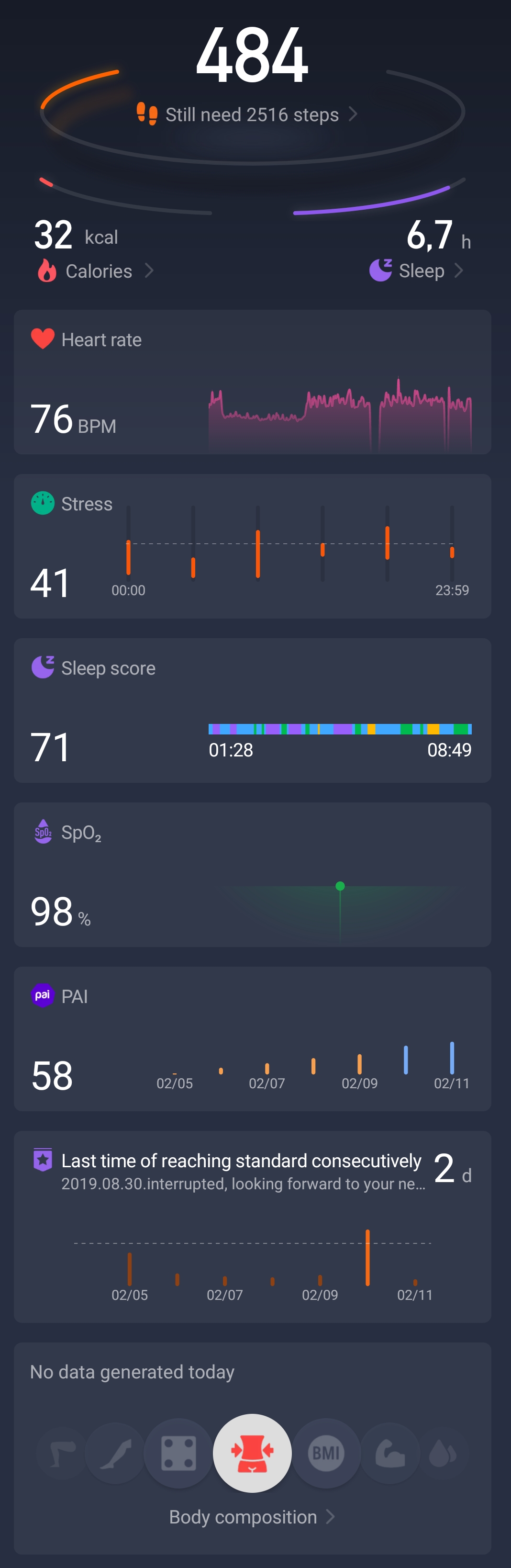511x1568 pixels.
Task: Select the BMI body metric icon
Action: point(326,1454)
